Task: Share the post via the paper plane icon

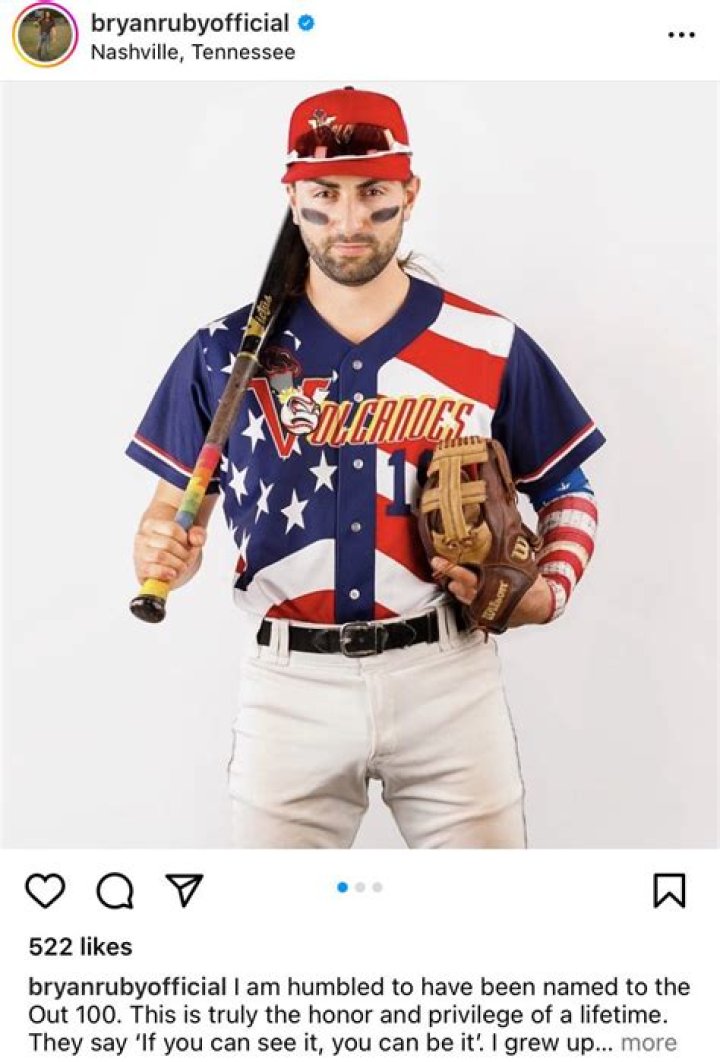Action: point(184,888)
